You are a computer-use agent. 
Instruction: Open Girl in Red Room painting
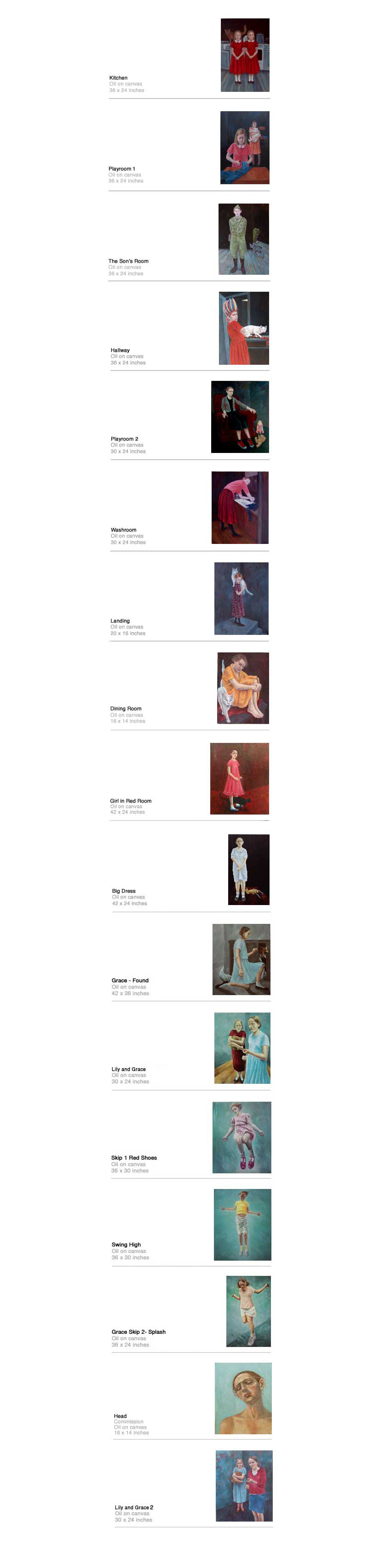pyautogui.click(x=239, y=779)
